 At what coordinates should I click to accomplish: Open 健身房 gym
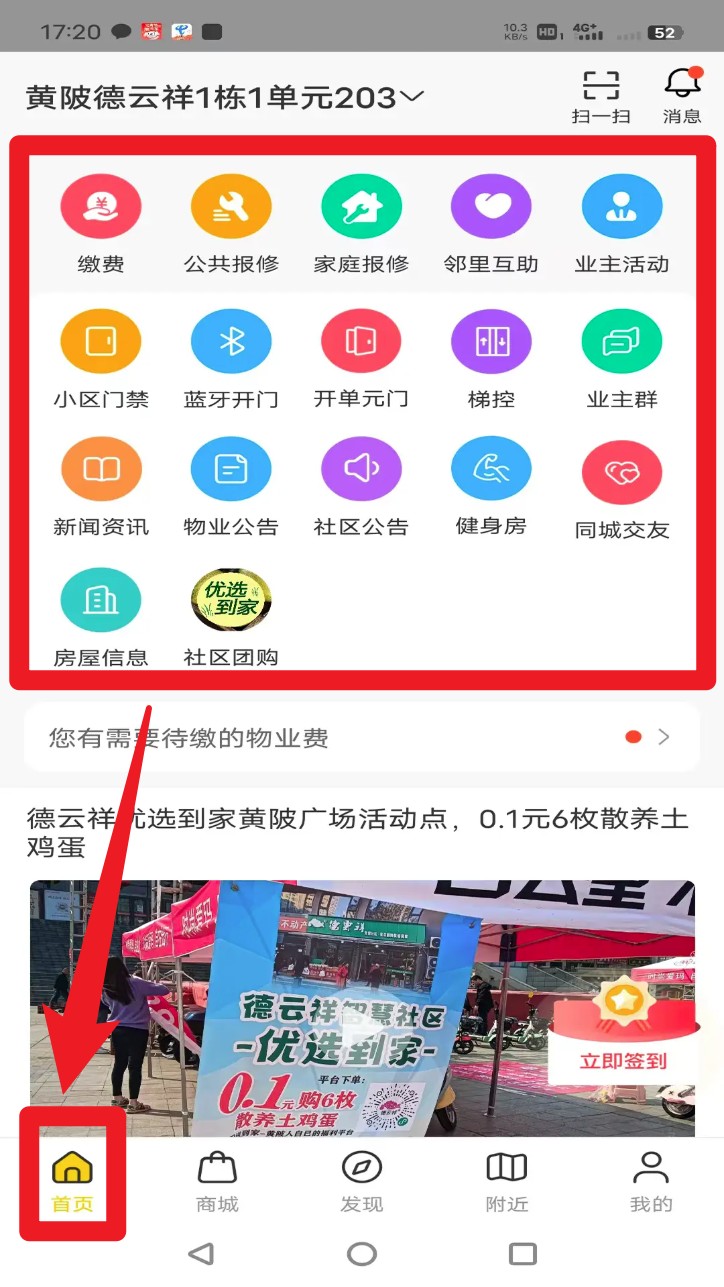click(x=491, y=486)
